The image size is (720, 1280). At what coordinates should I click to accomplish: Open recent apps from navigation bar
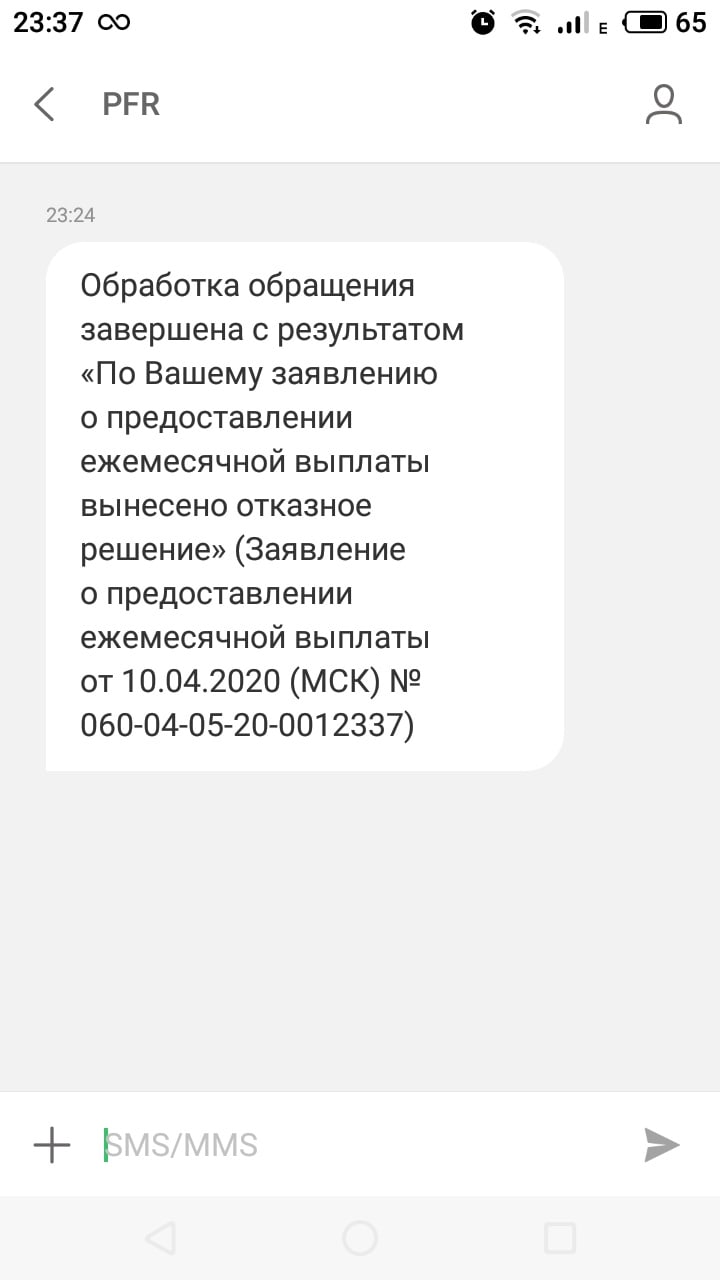560,1238
